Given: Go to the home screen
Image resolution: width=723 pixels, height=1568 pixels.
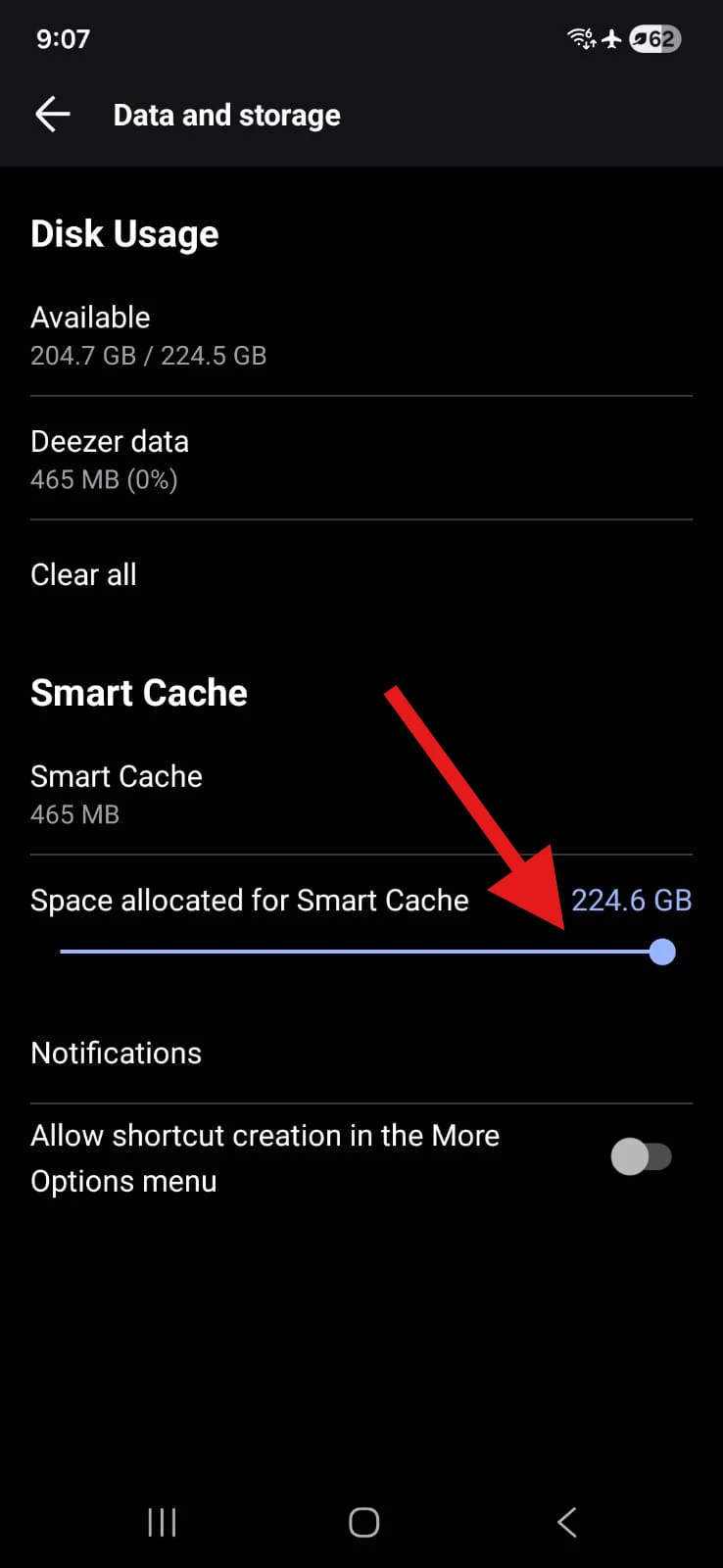Looking at the screenshot, I should tap(363, 1522).
